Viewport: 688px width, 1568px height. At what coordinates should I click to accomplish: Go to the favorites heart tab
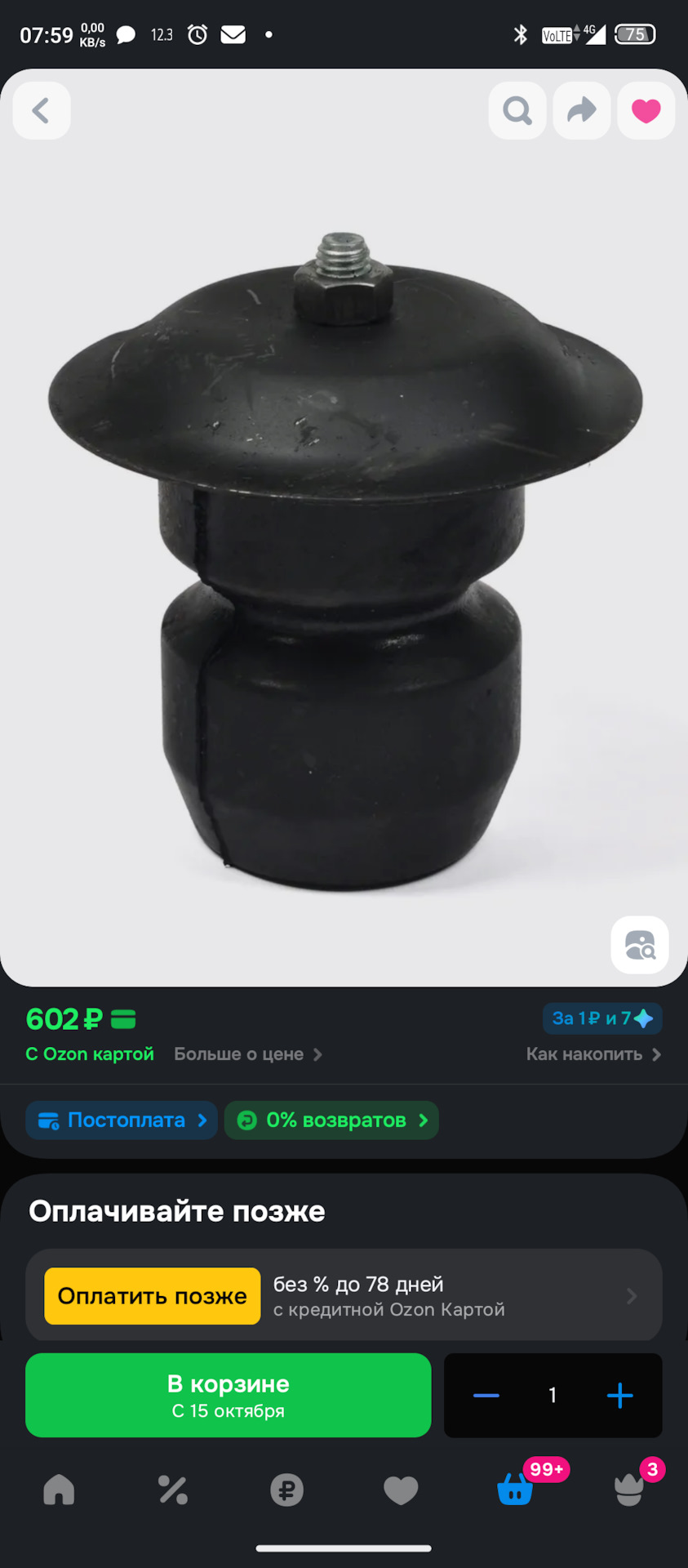401,1490
